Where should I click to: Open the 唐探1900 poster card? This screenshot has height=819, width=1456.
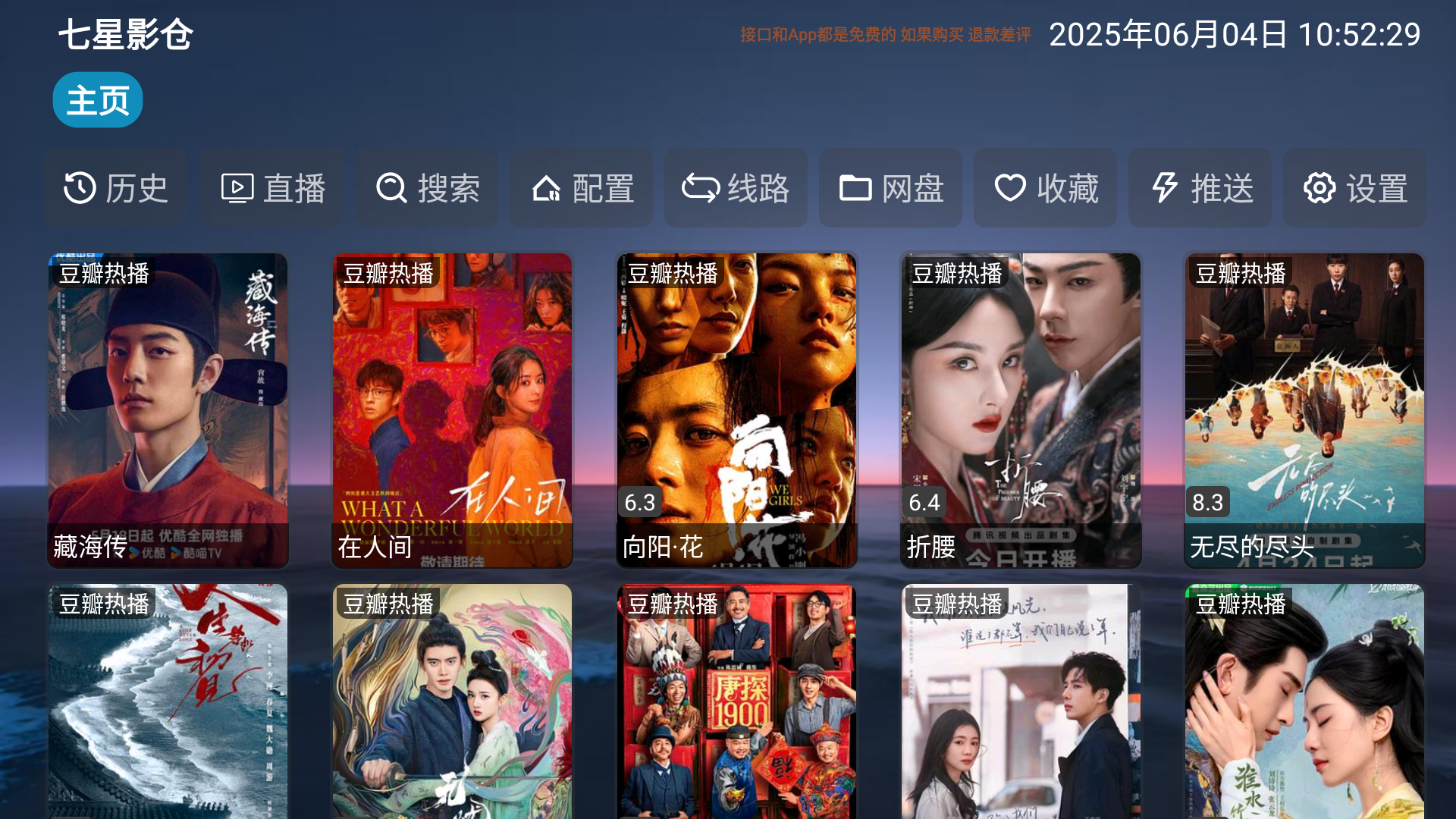click(x=736, y=701)
